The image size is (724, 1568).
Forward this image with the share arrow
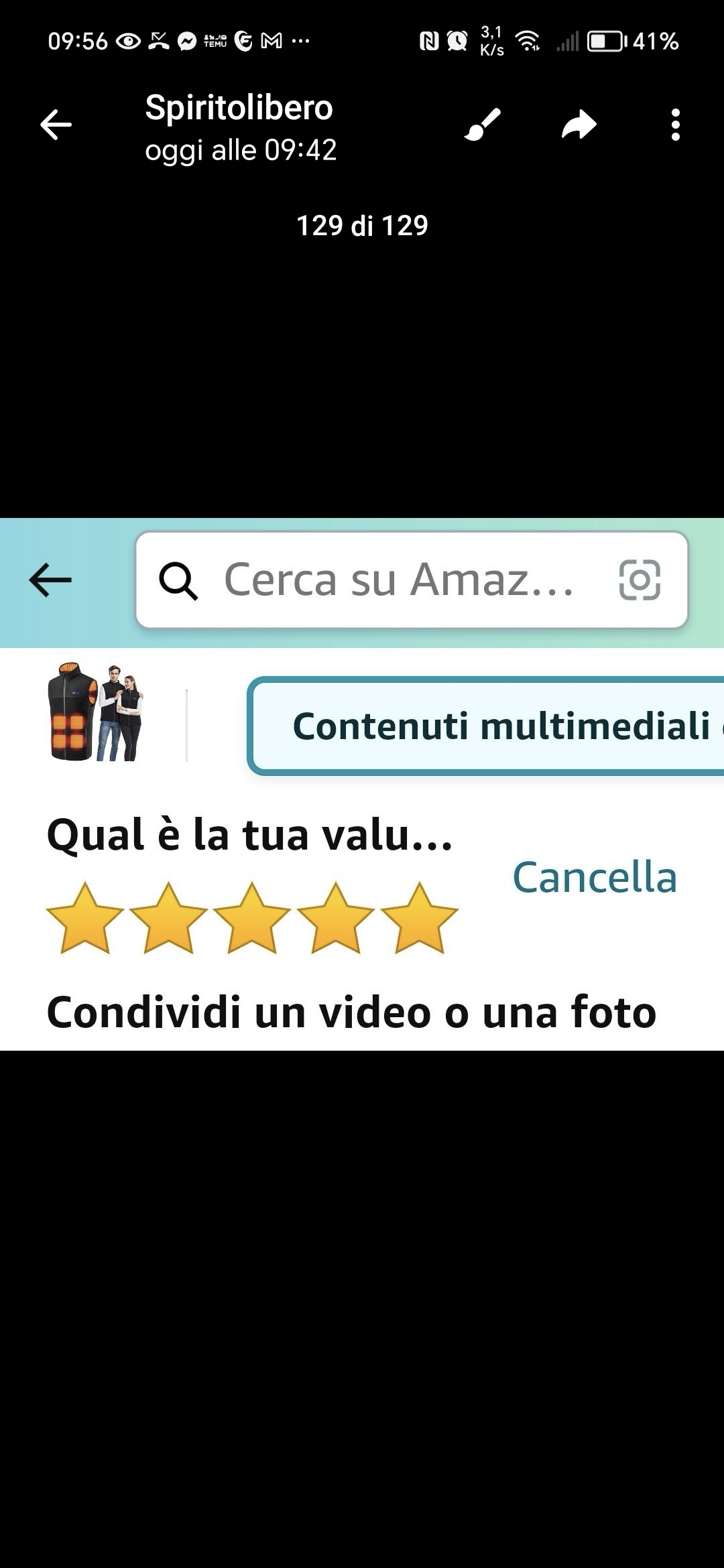[x=579, y=125]
